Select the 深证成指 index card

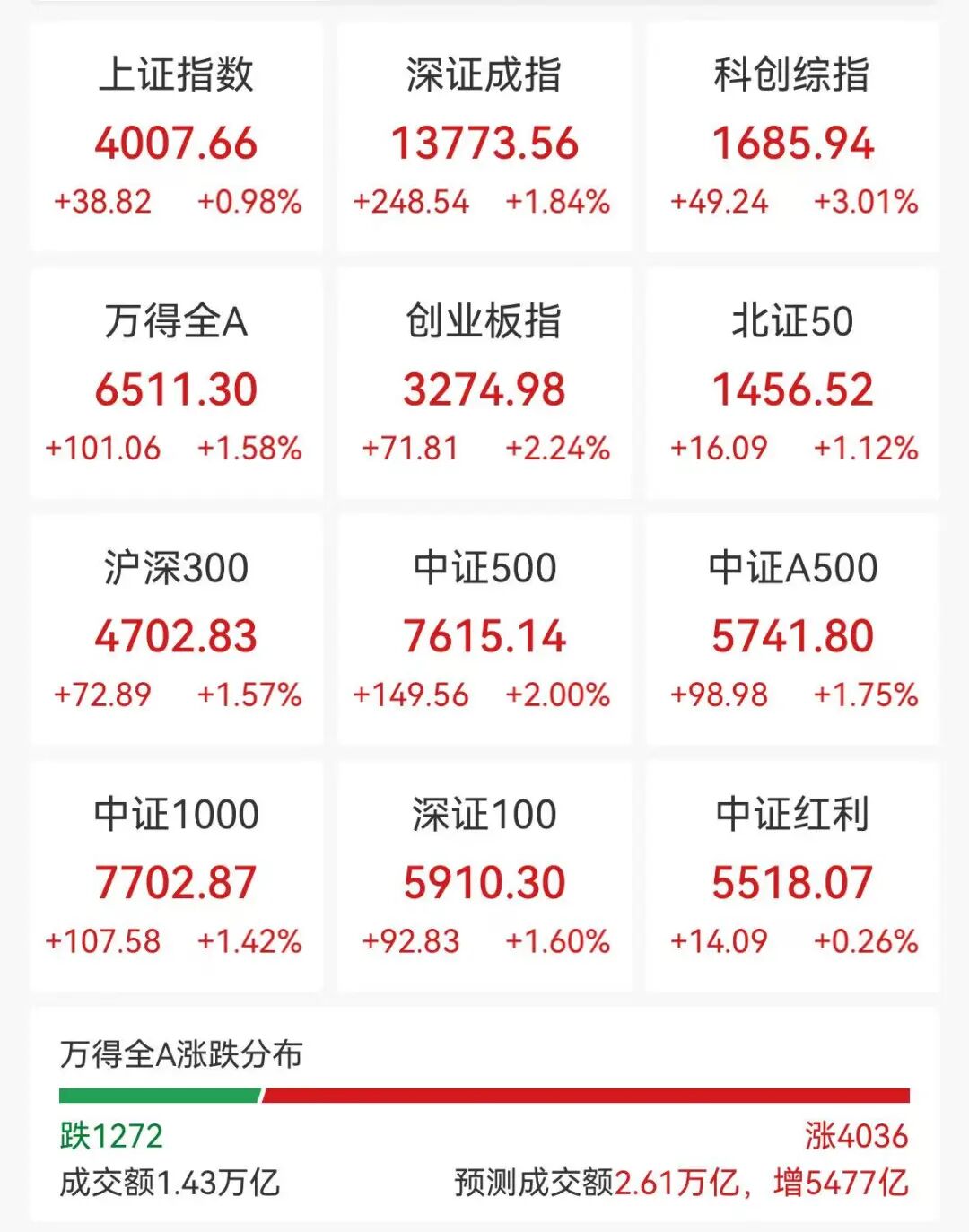click(x=484, y=135)
